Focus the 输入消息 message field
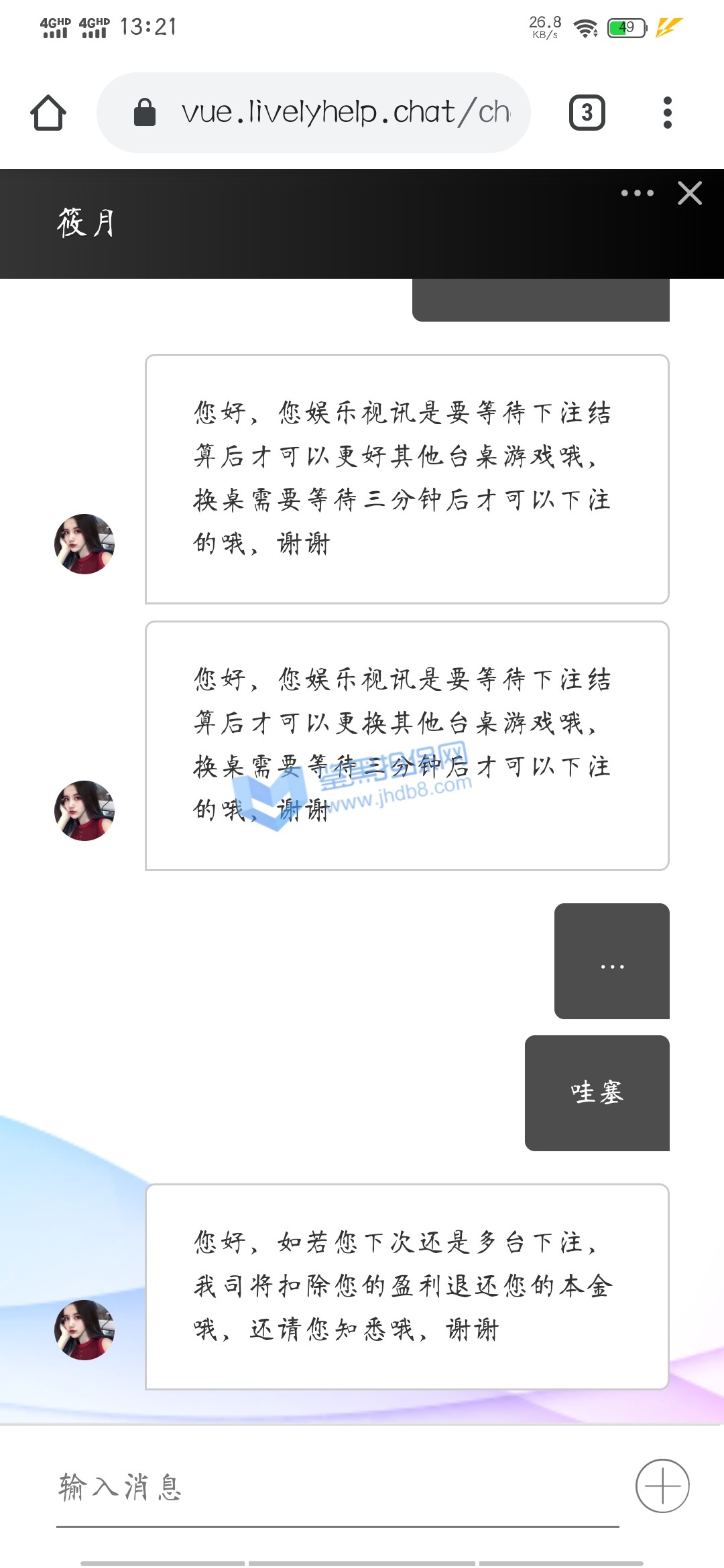724x1568 pixels. click(x=335, y=1486)
